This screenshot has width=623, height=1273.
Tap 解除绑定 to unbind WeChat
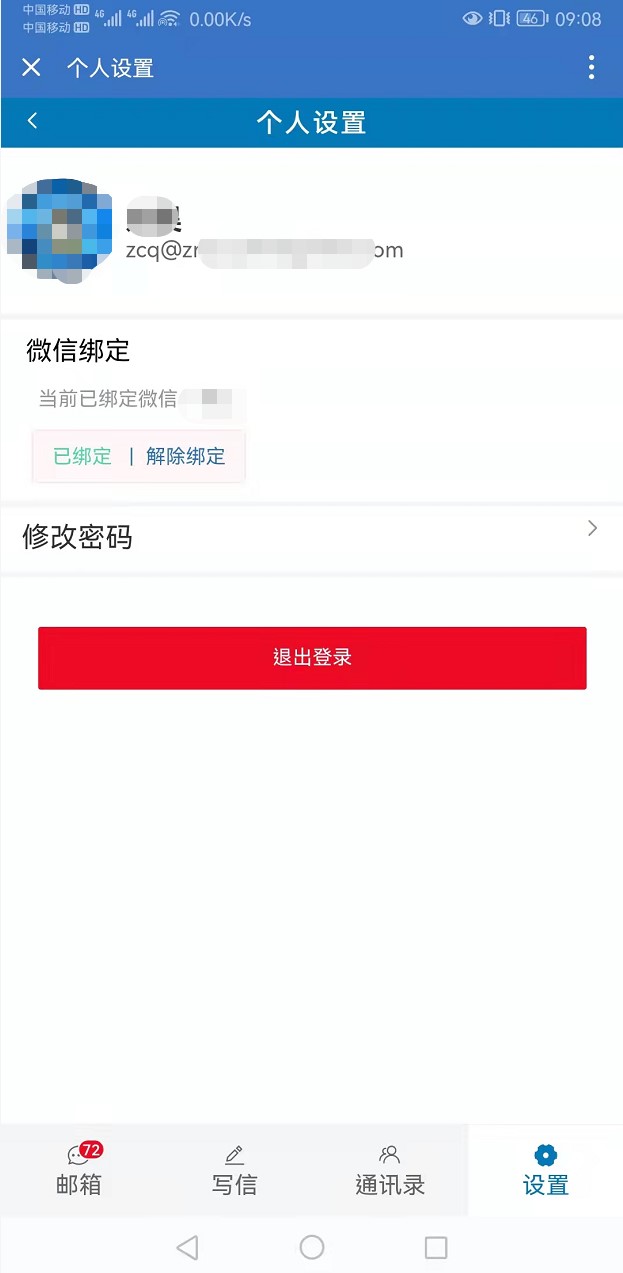point(186,457)
